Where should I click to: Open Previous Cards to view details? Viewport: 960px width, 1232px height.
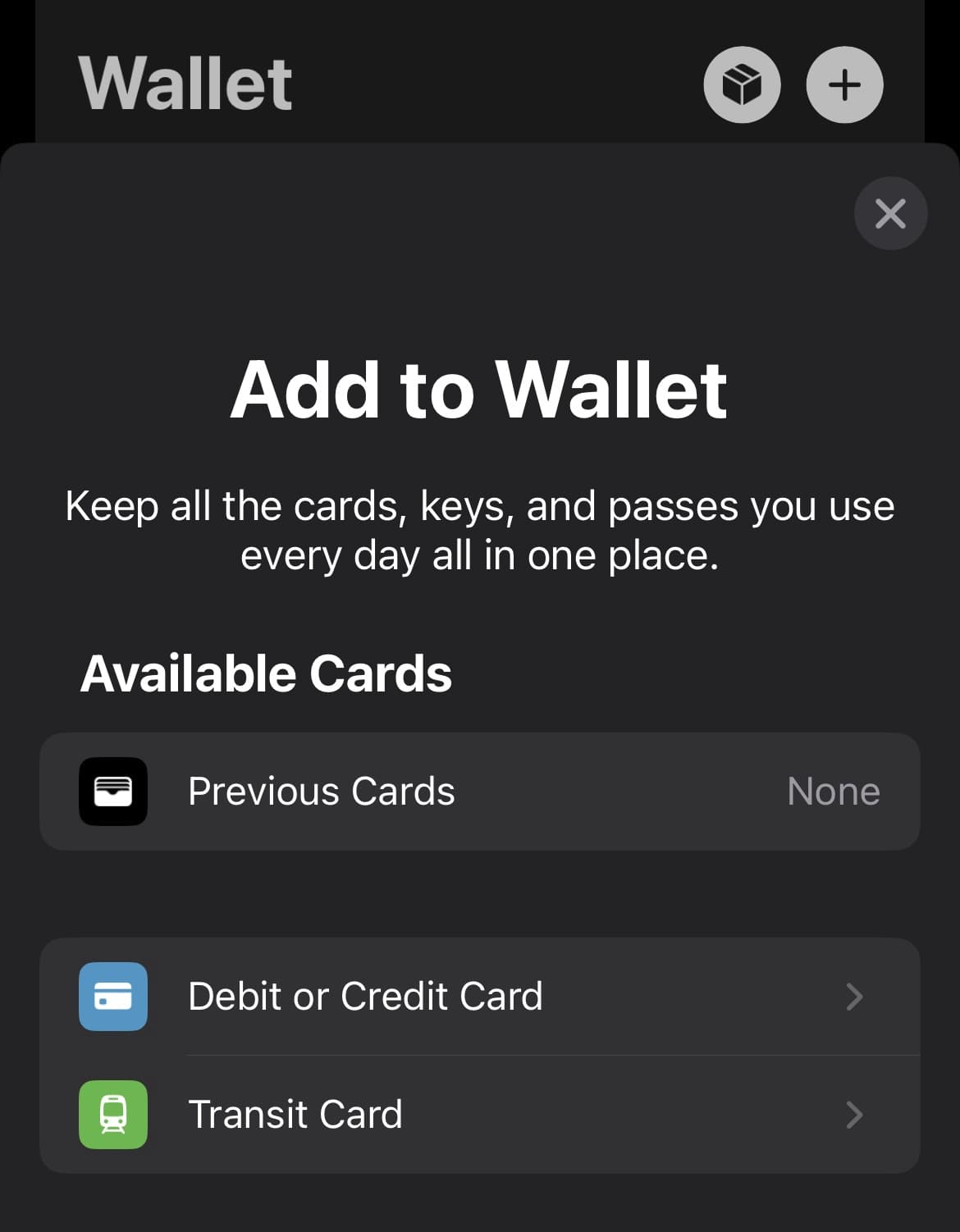point(480,791)
